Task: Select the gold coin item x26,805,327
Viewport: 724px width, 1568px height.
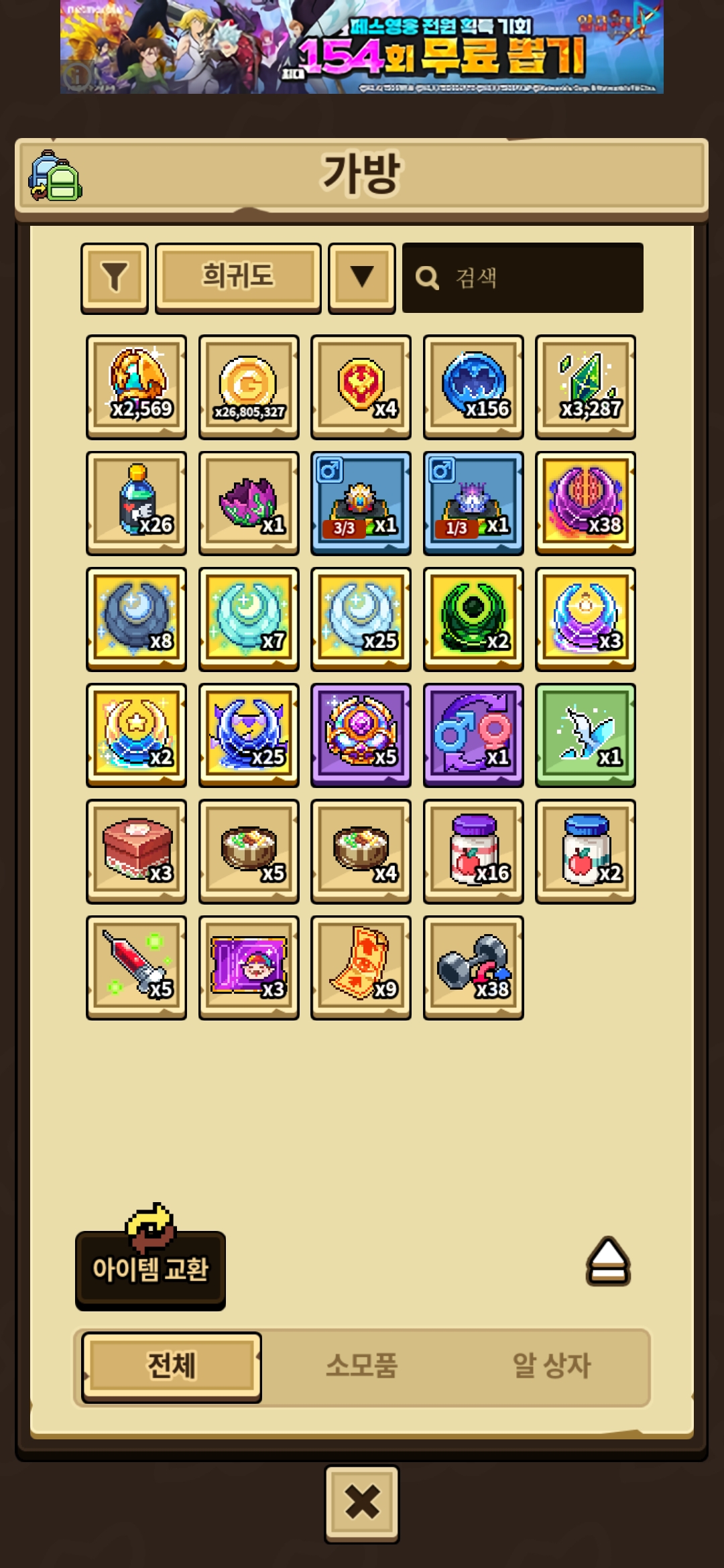Action: [249, 387]
